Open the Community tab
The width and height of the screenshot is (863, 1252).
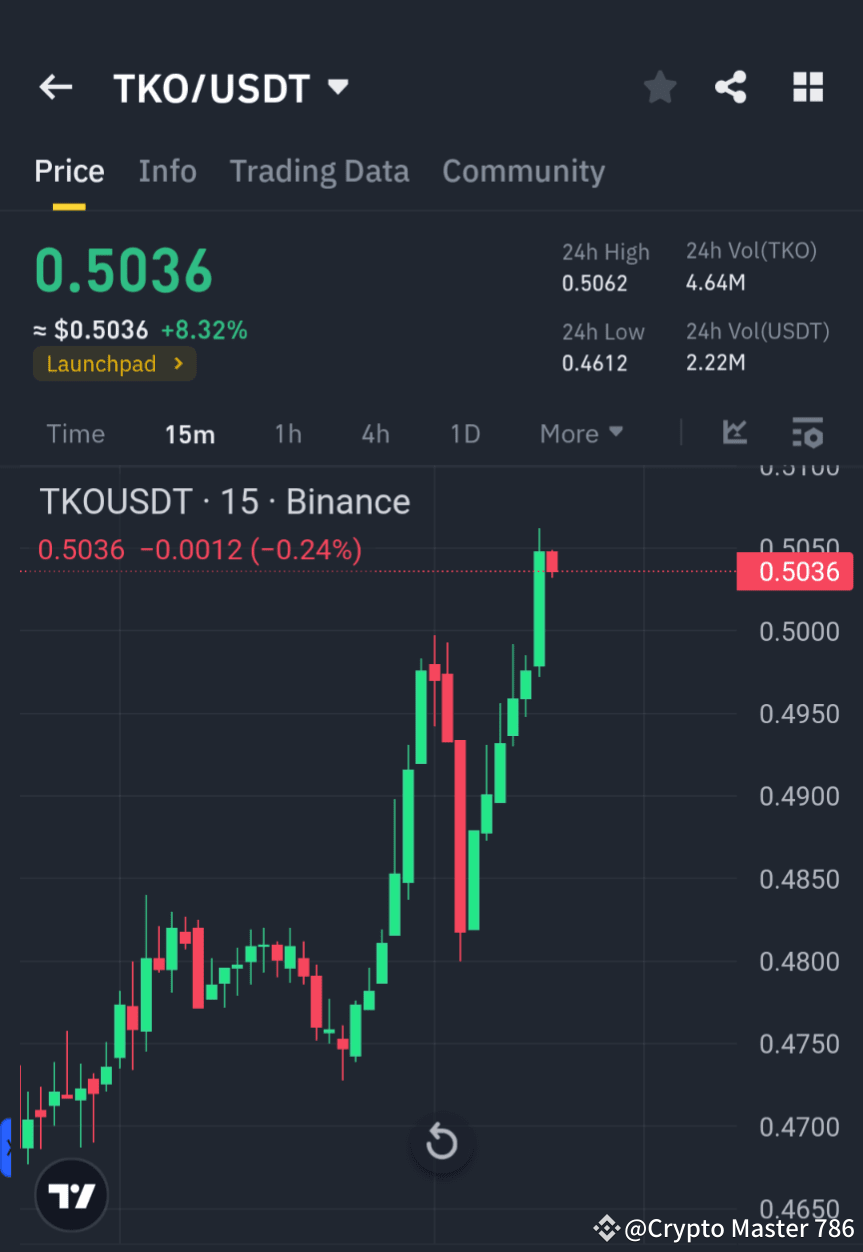(523, 171)
